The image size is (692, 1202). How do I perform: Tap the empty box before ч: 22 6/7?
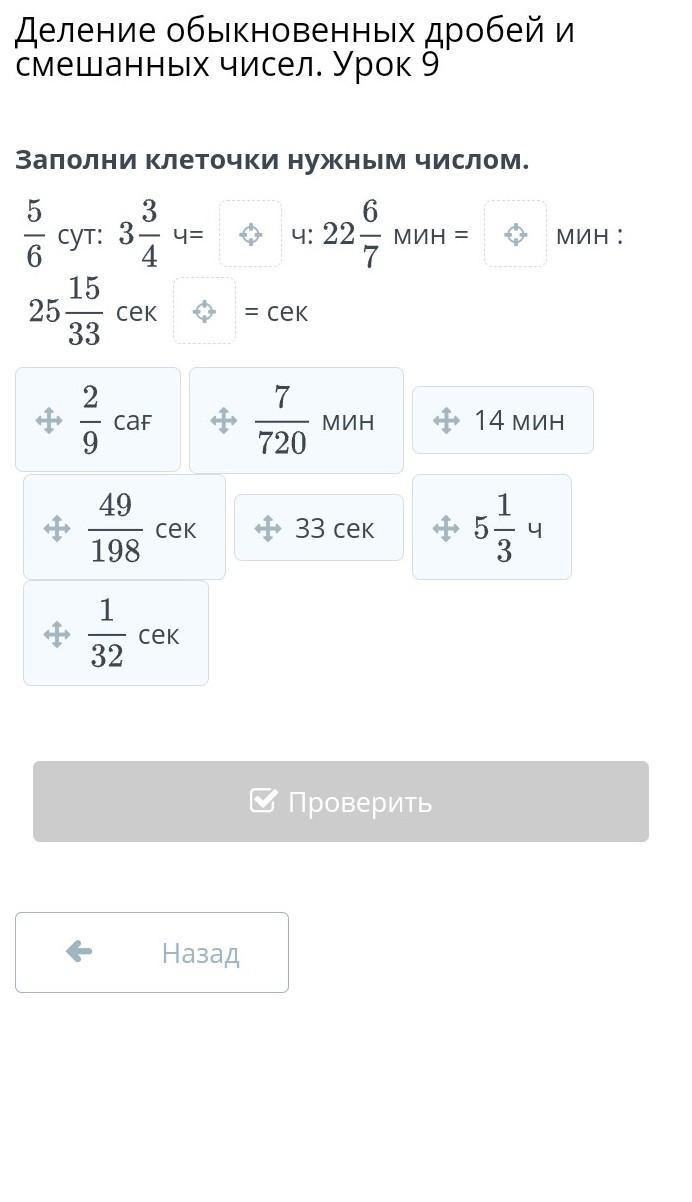251,234
